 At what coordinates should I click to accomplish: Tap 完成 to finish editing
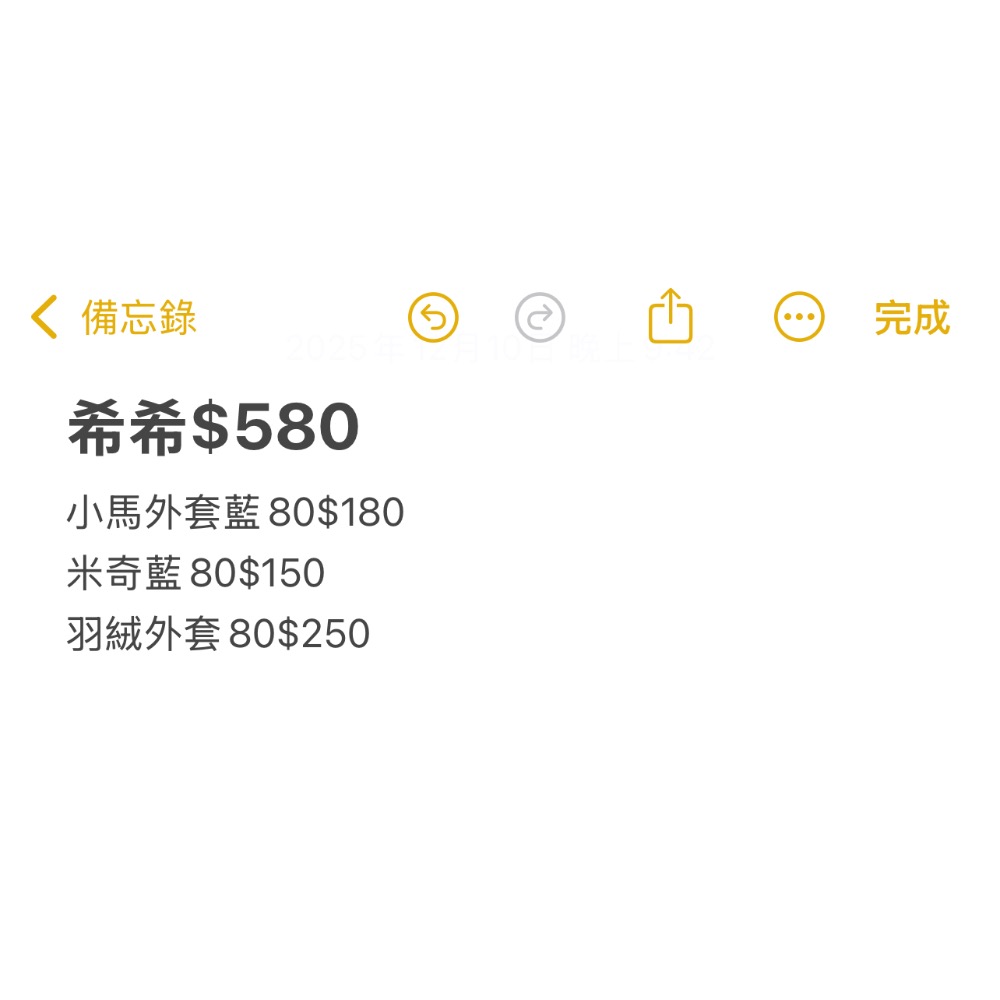pyautogui.click(x=911, y=318)
